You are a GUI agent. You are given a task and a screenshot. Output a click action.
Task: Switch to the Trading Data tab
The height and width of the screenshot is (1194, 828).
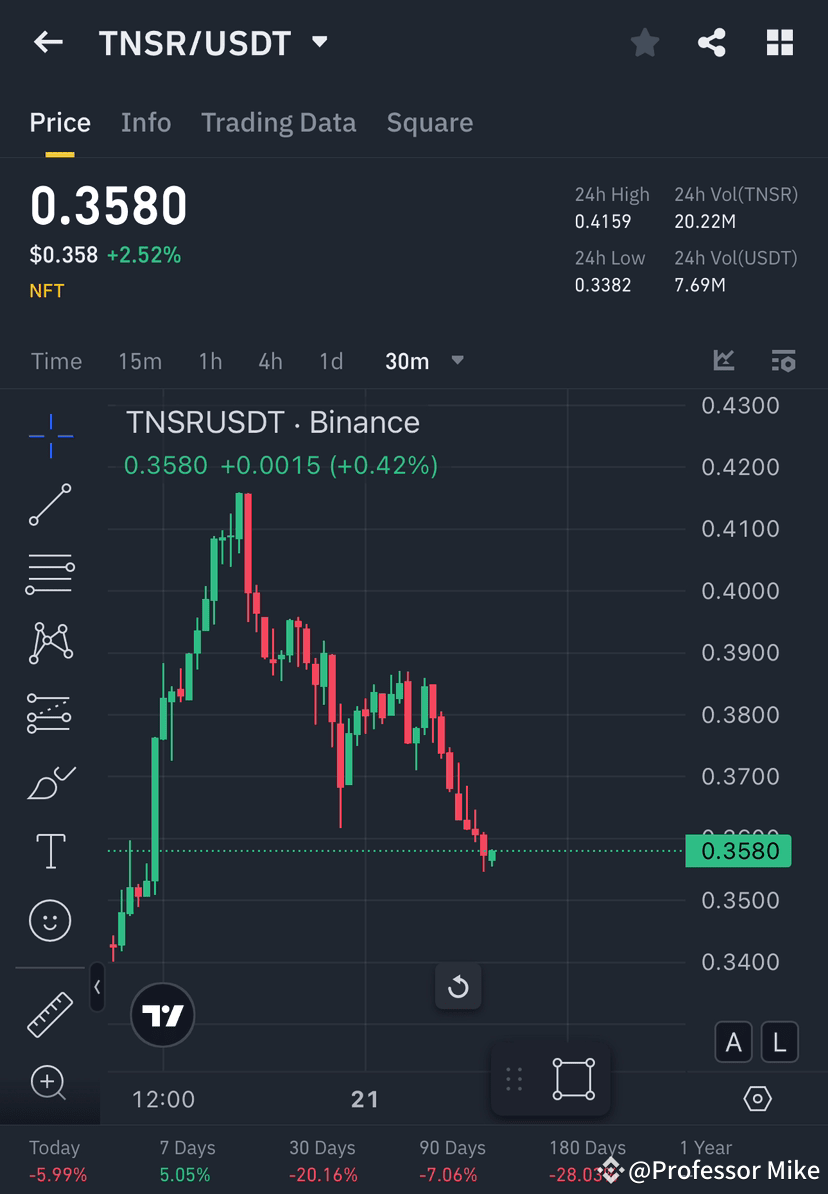[278, 122]
